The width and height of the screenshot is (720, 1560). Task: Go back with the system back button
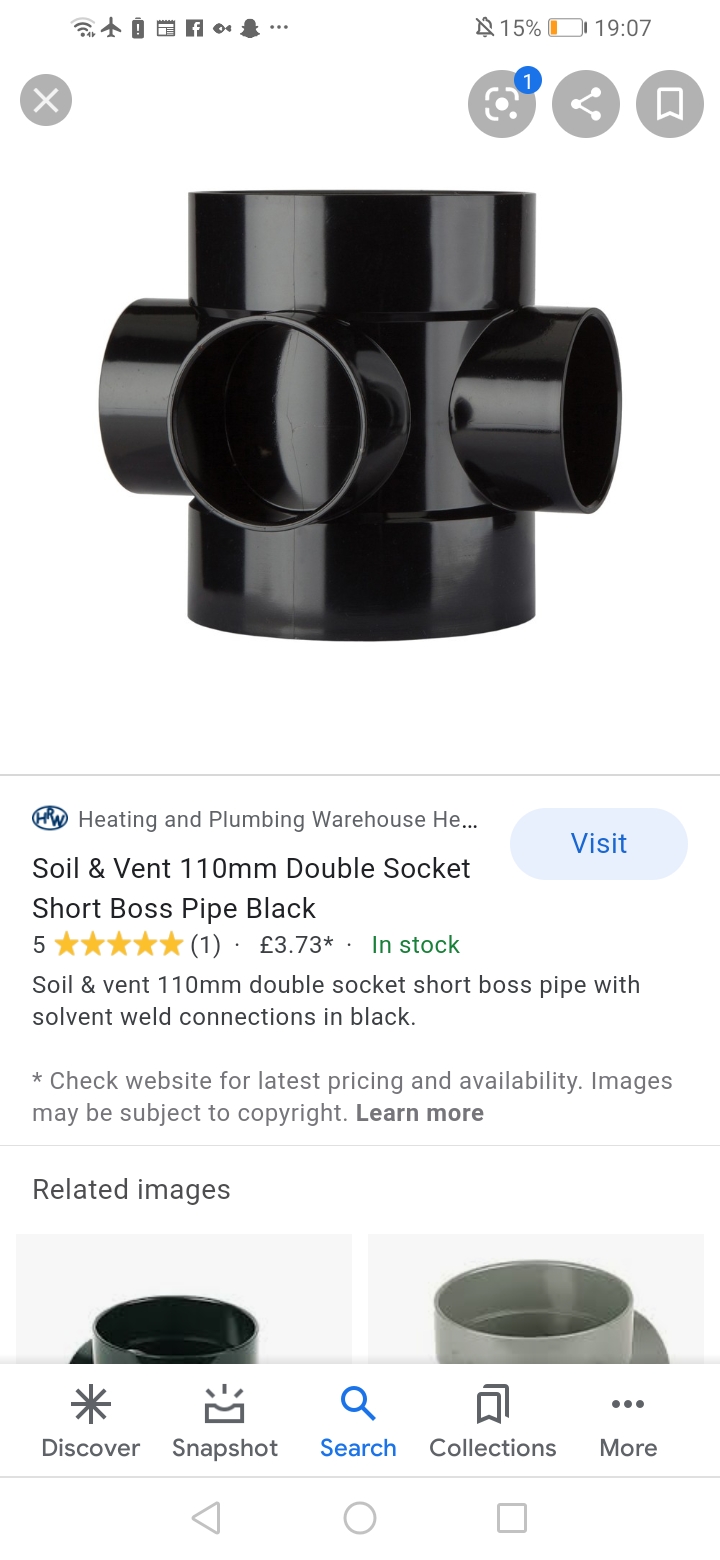[206, 1518]
